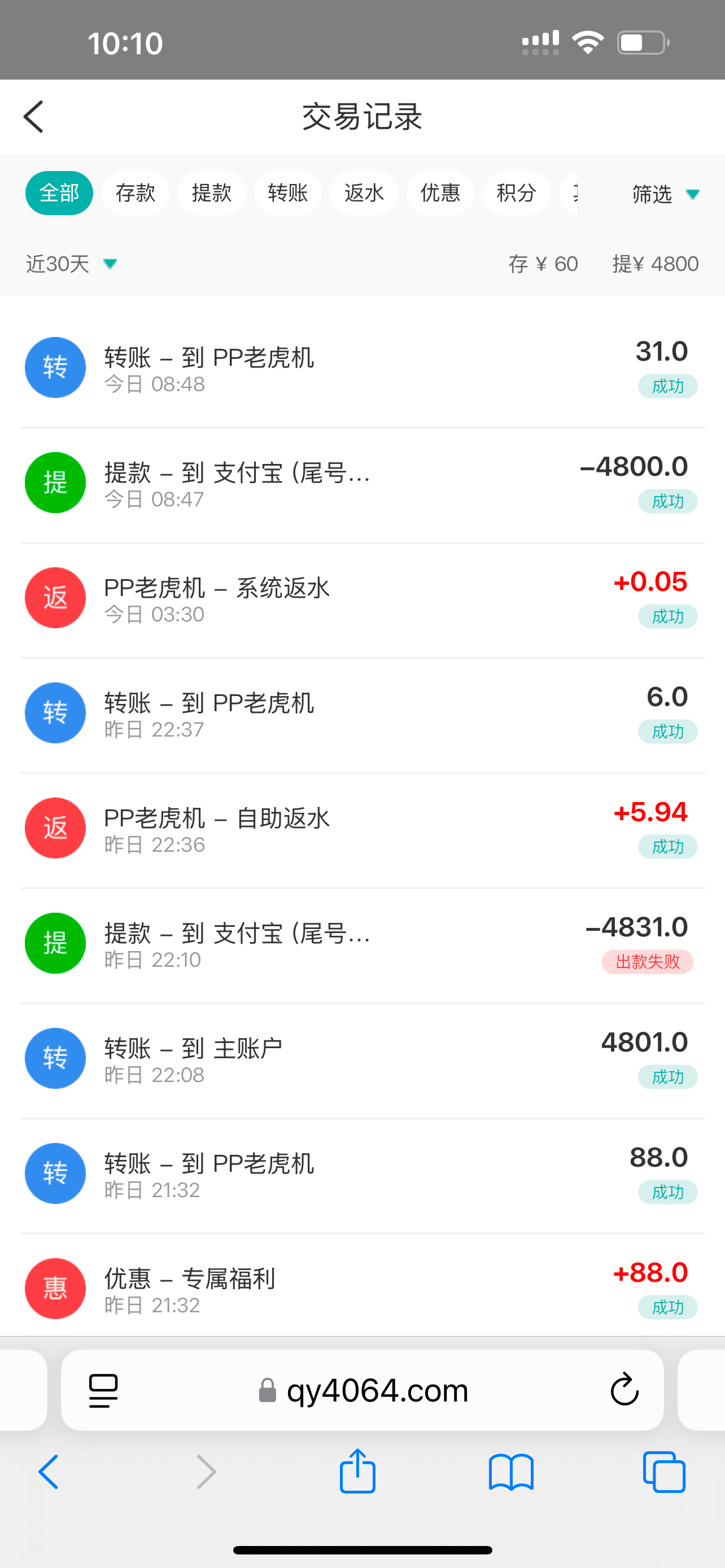Open the 自助返水 +5.94 entry
This screenshot has height=1568, width=725.
[362, 829]
